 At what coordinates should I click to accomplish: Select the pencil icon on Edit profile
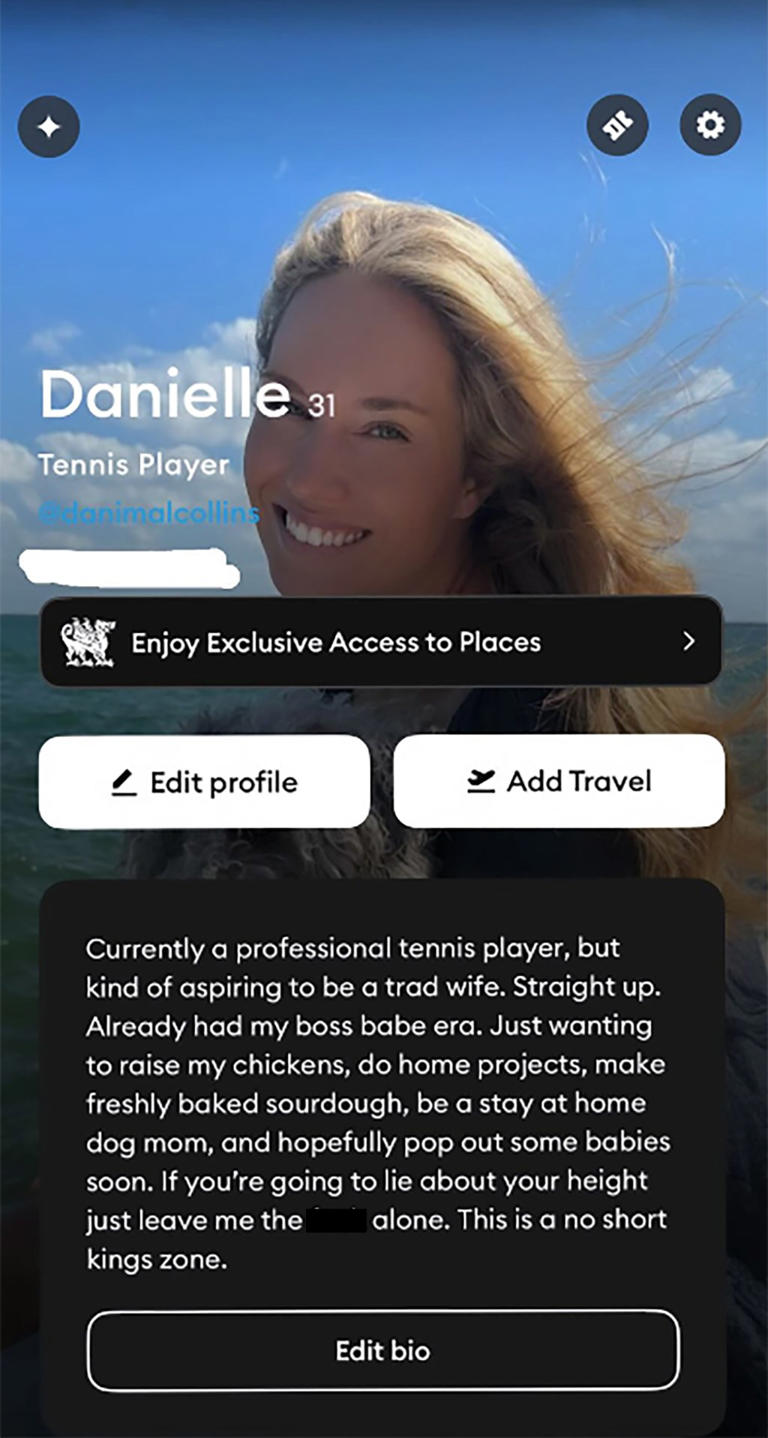tap(122, 781)
